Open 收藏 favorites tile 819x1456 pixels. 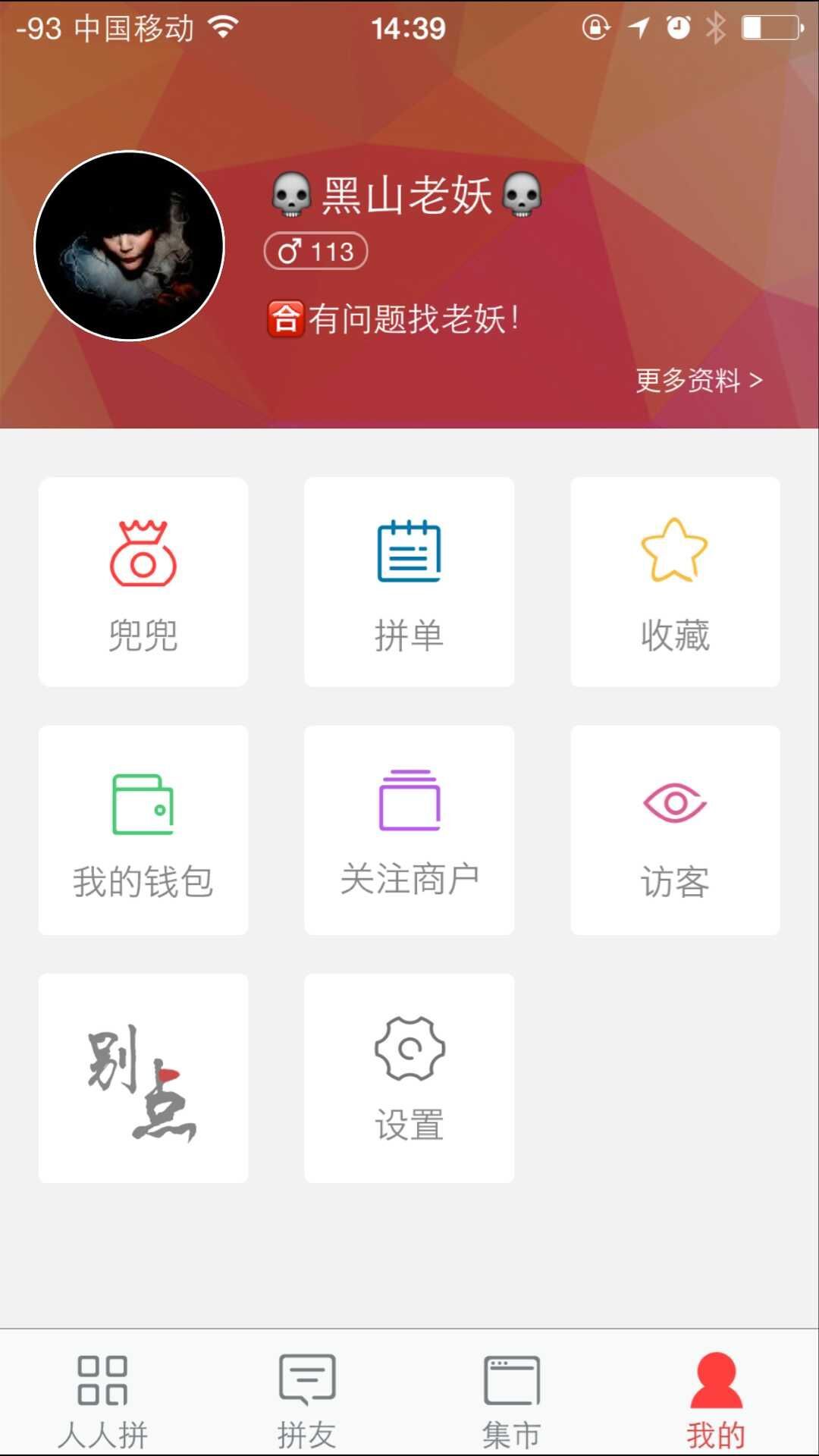(x=675, y=582)
